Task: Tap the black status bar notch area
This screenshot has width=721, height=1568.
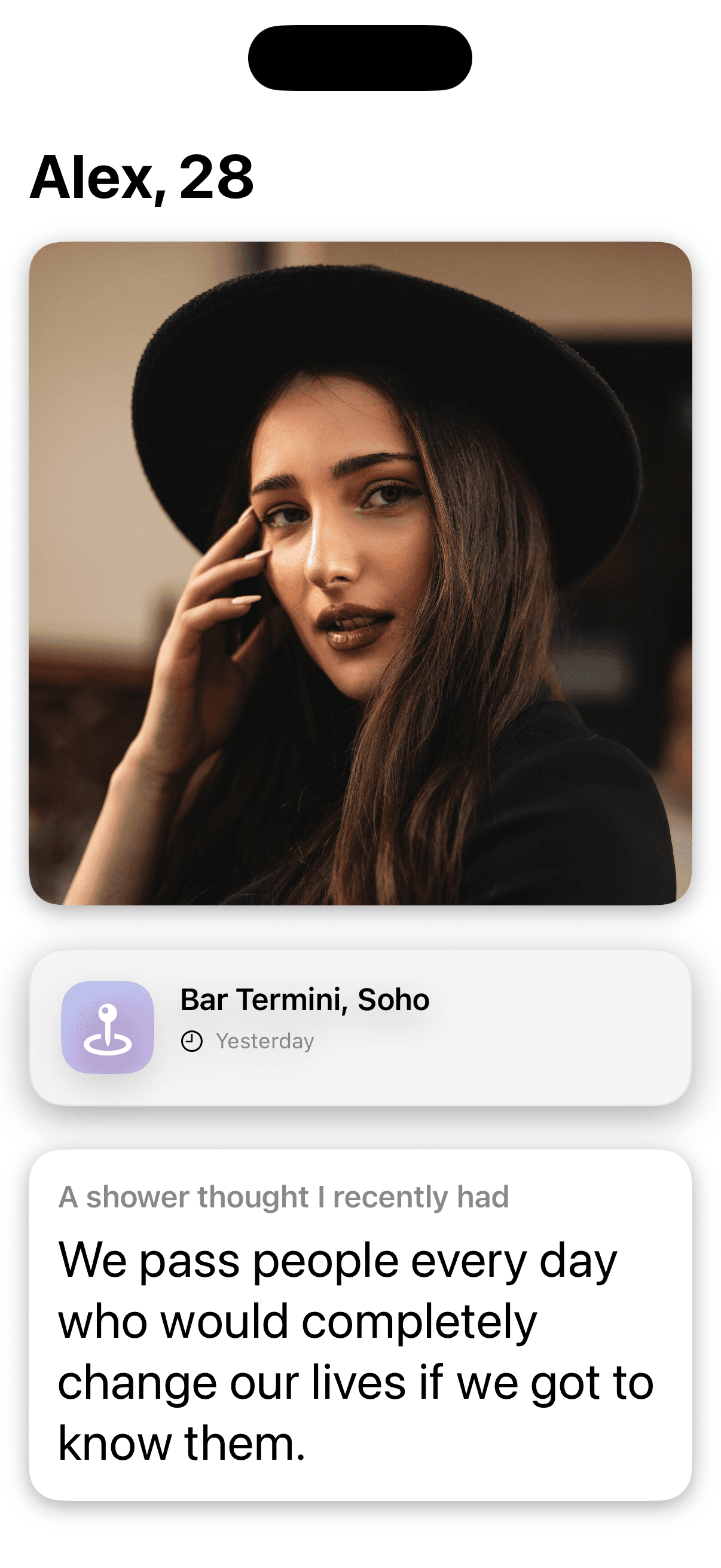Action: 360,57
